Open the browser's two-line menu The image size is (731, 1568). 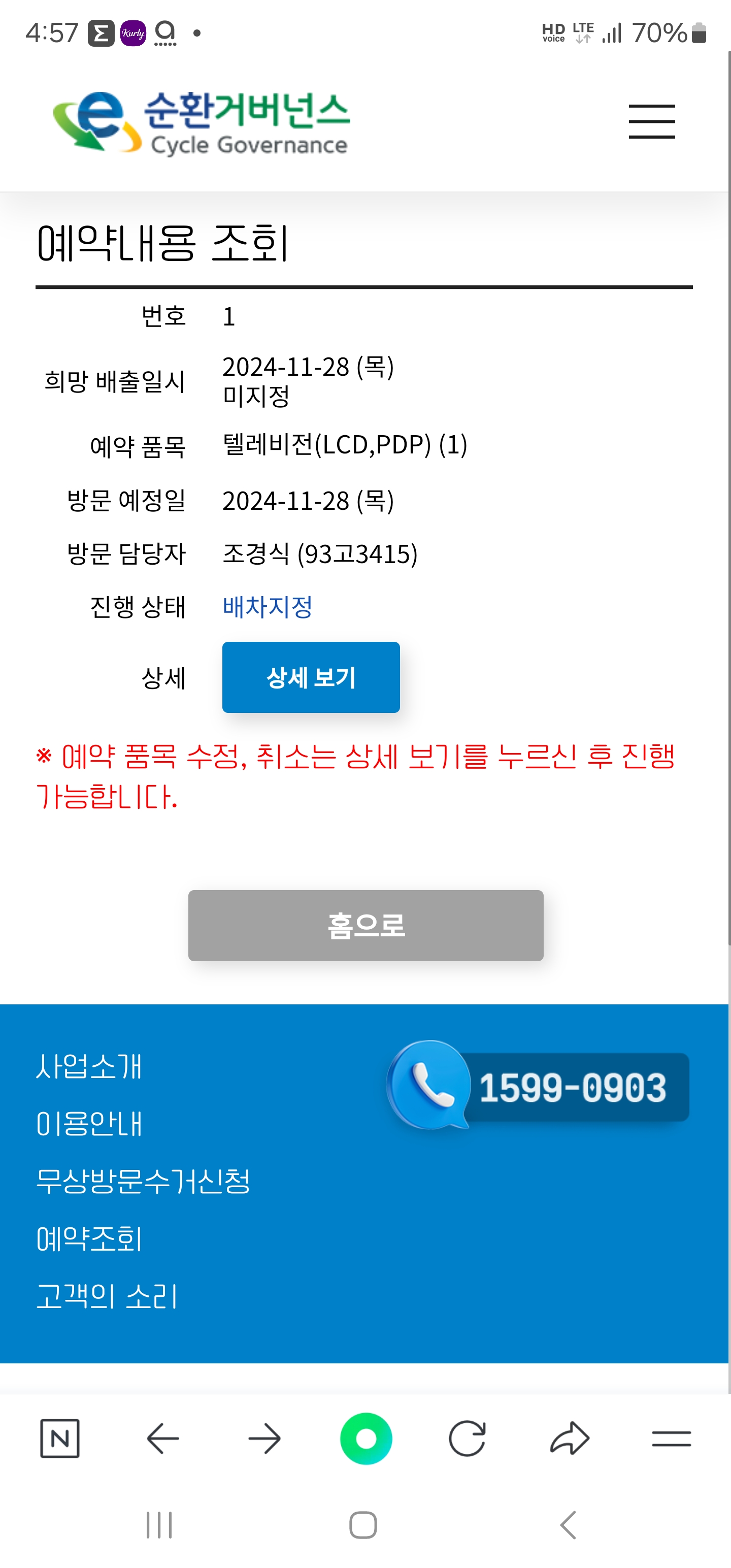coord(671,1439)
